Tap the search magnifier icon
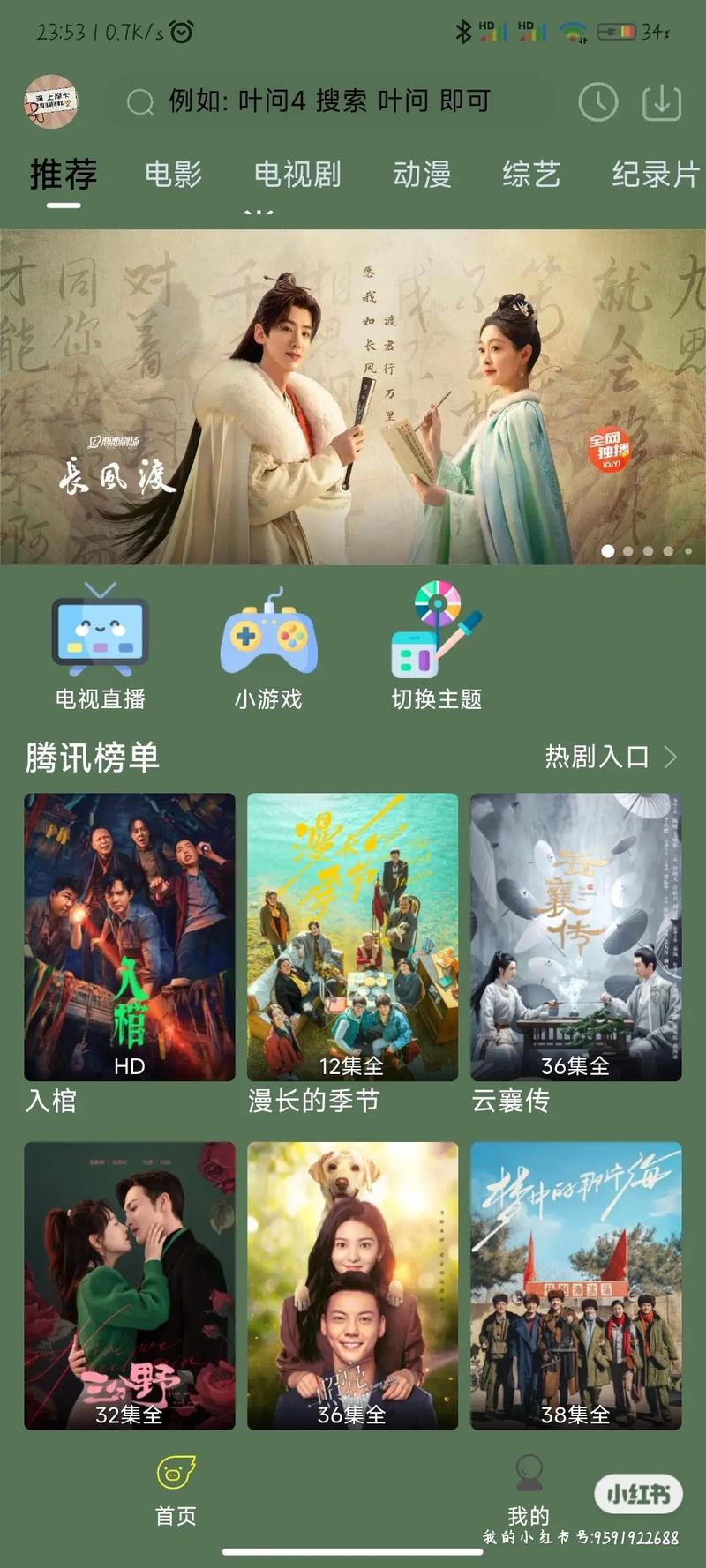The height and width of the screenshot is (1568, 706). pyautogui.click(x=139, y=102)
